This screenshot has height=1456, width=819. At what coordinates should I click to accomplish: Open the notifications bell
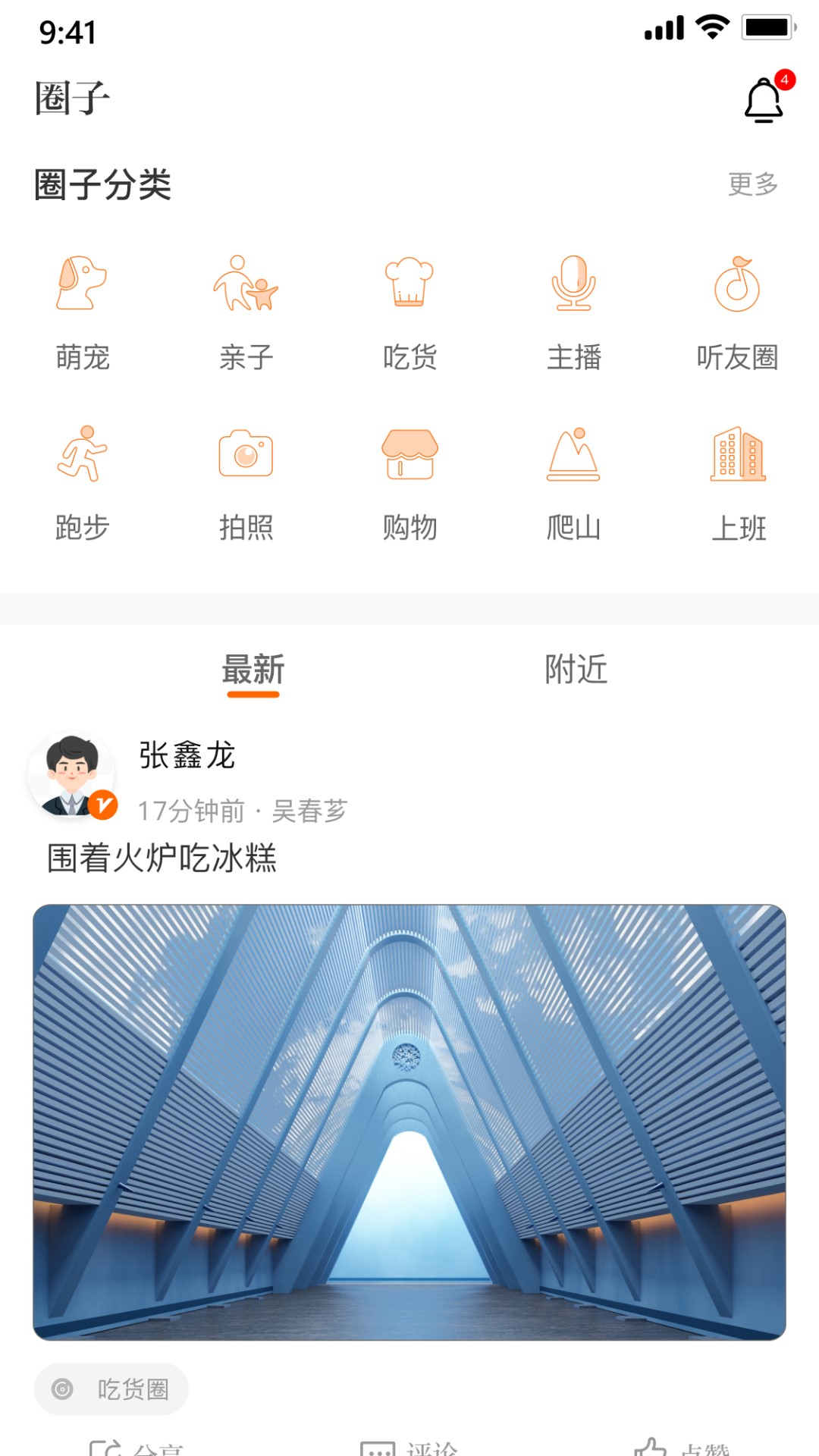764,100
